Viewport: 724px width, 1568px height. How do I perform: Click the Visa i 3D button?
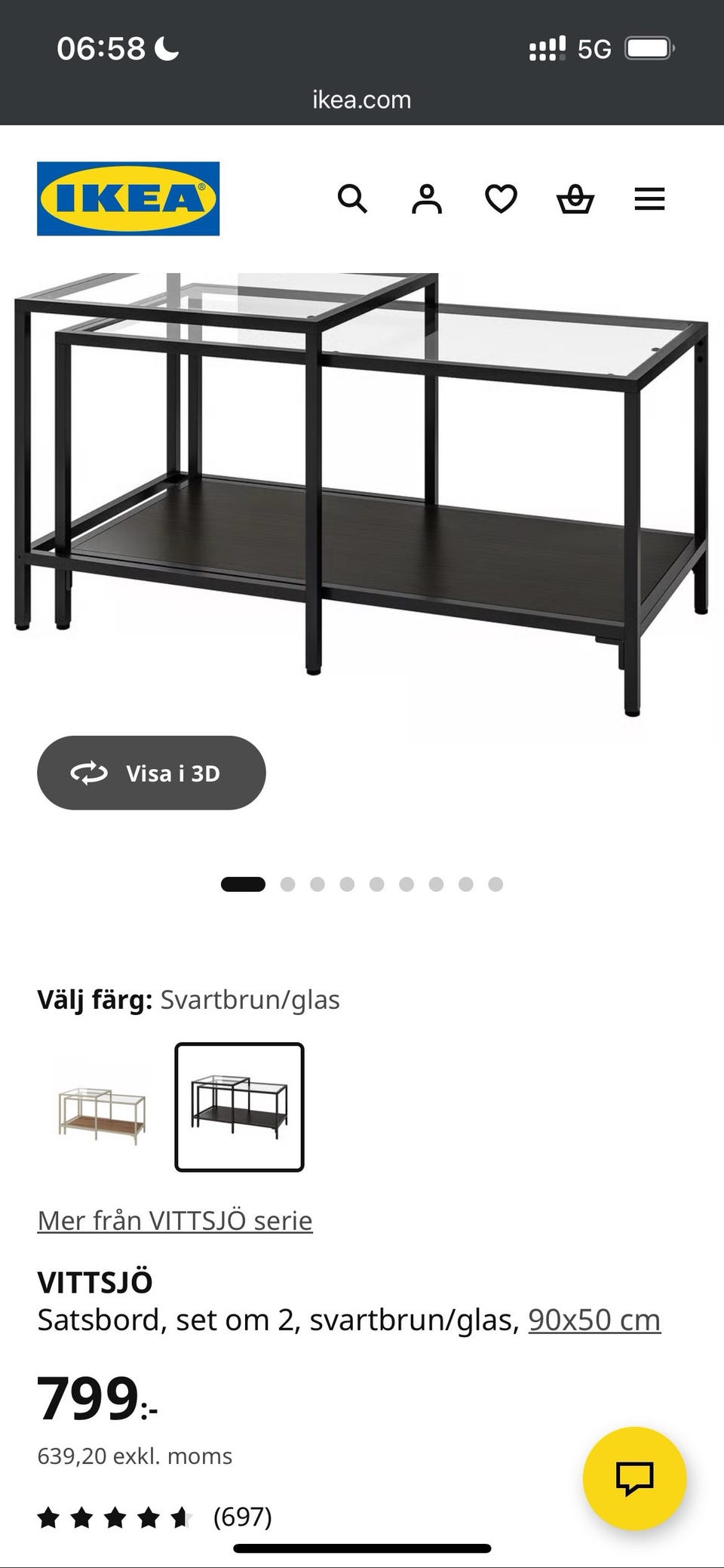click(151, 773)
